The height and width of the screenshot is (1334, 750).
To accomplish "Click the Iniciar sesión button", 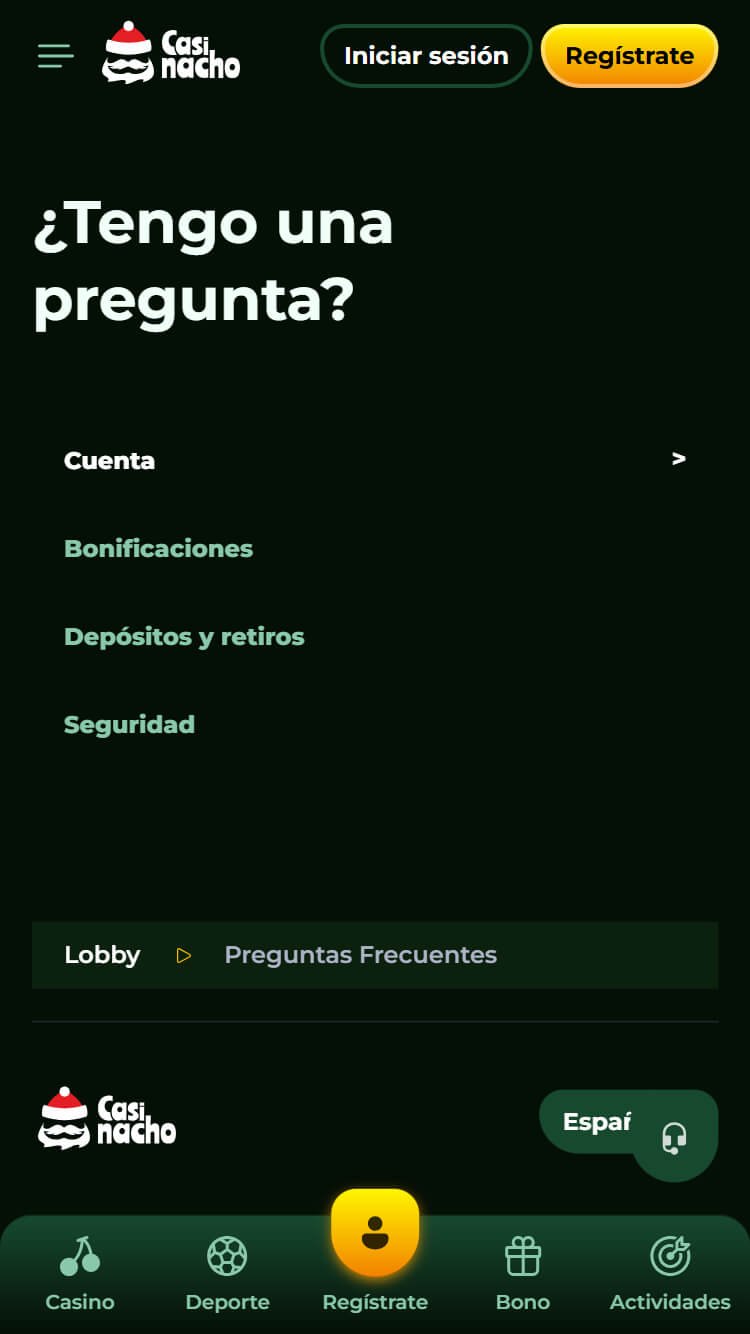I will coord(425,55).
